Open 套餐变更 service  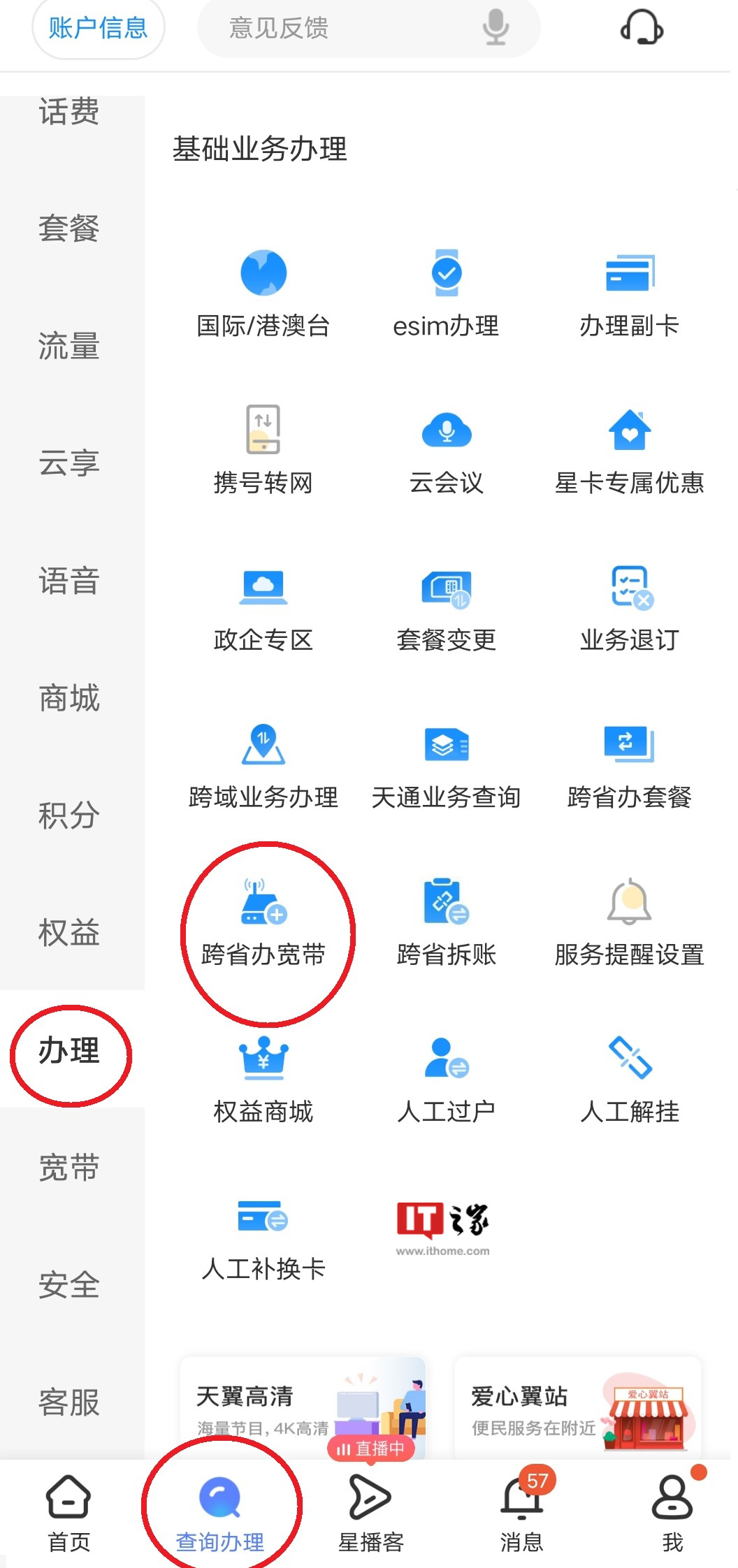click(x=446, y=608)
